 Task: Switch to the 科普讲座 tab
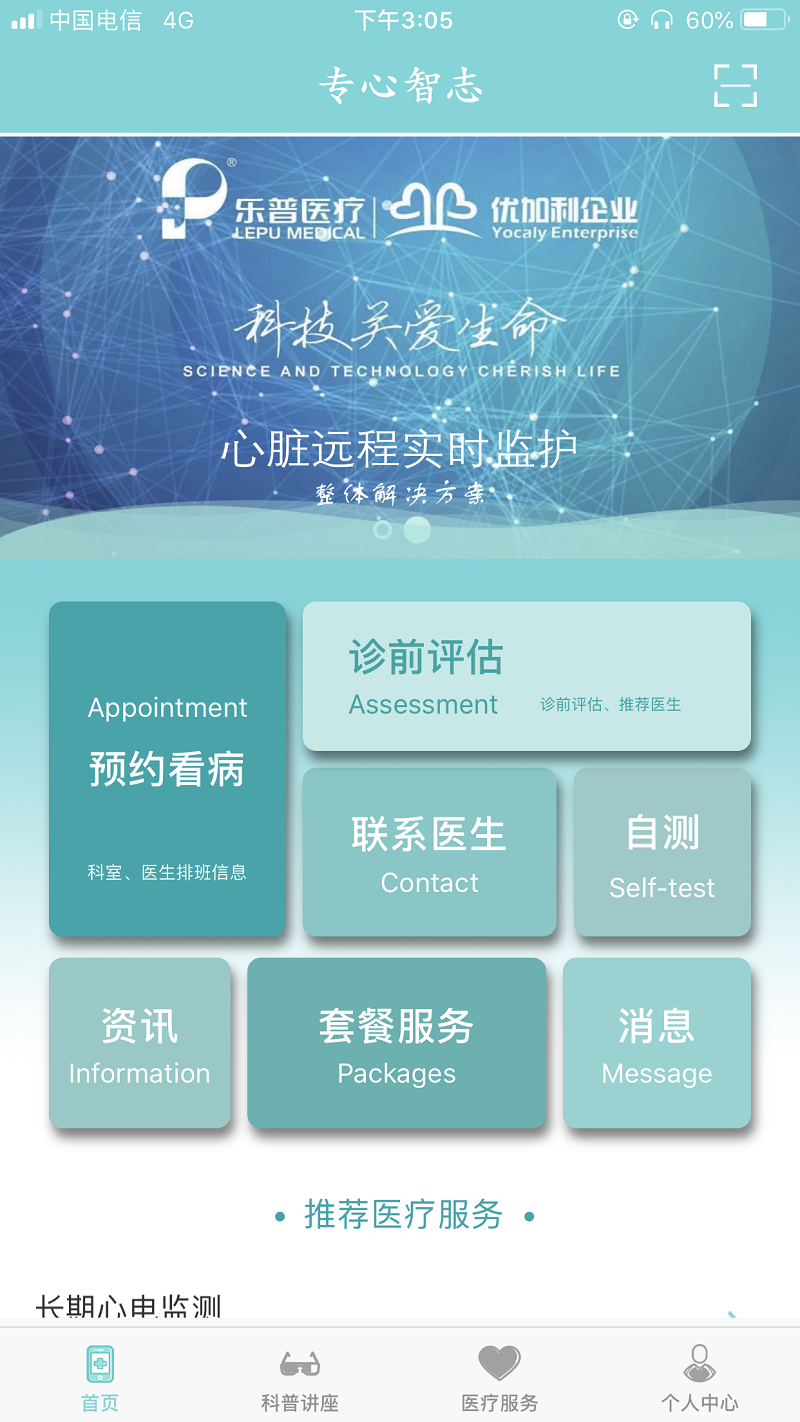point(300,1378)
